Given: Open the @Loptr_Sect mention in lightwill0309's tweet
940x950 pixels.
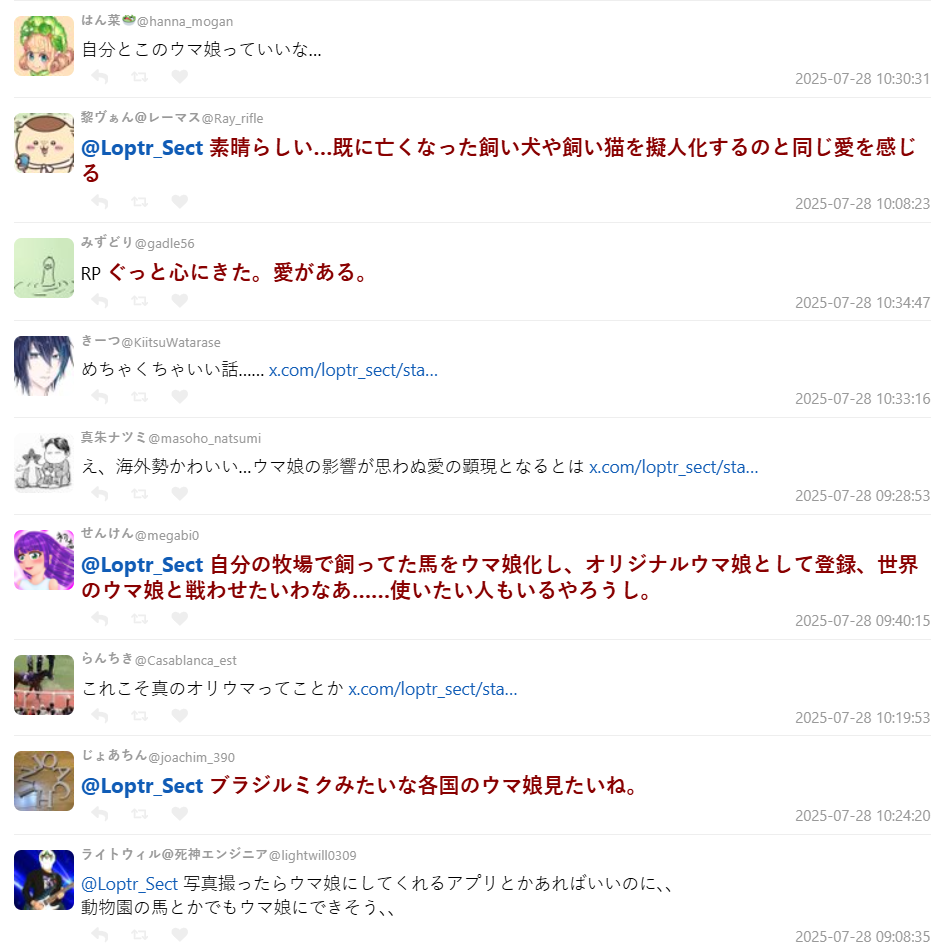Looking at the screenshot, I should [x=129, y=884].
